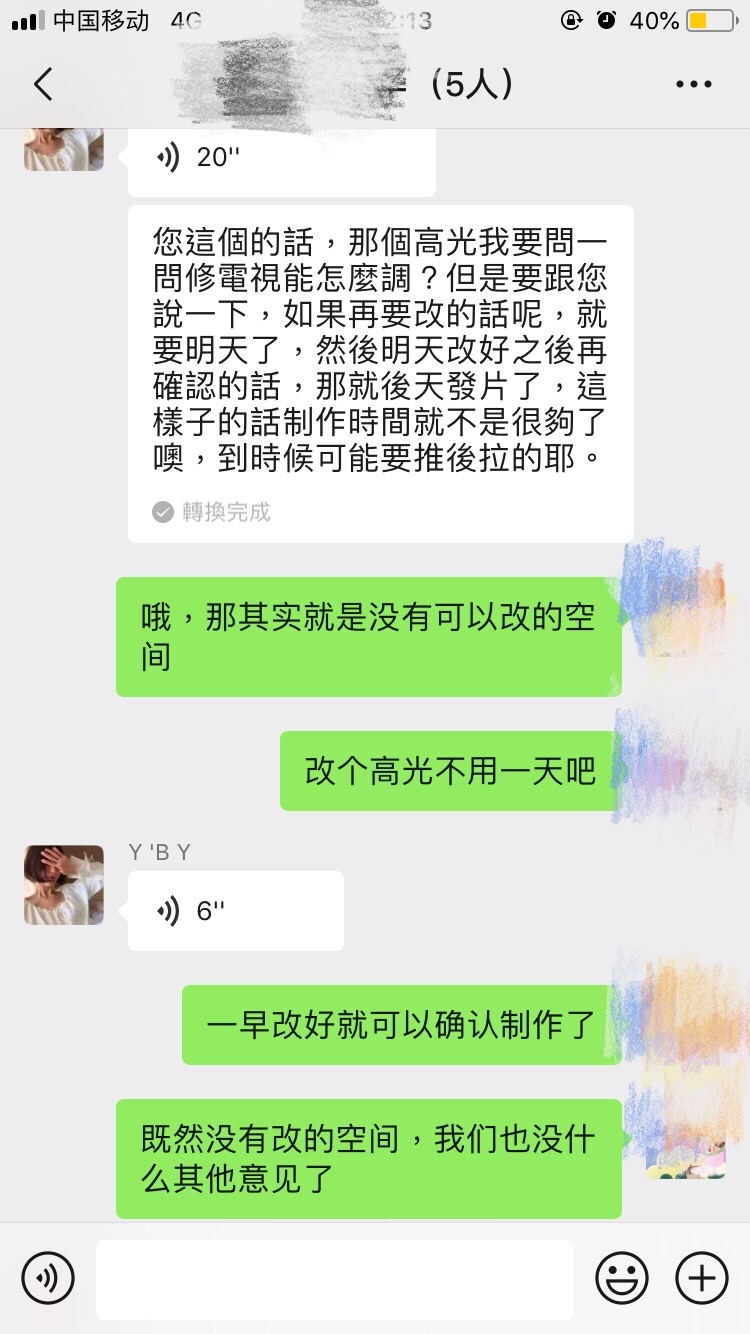The width and height of the screenshot is (750, 1334).
Task: Open the plus attachments menu
Action: 702,1278
